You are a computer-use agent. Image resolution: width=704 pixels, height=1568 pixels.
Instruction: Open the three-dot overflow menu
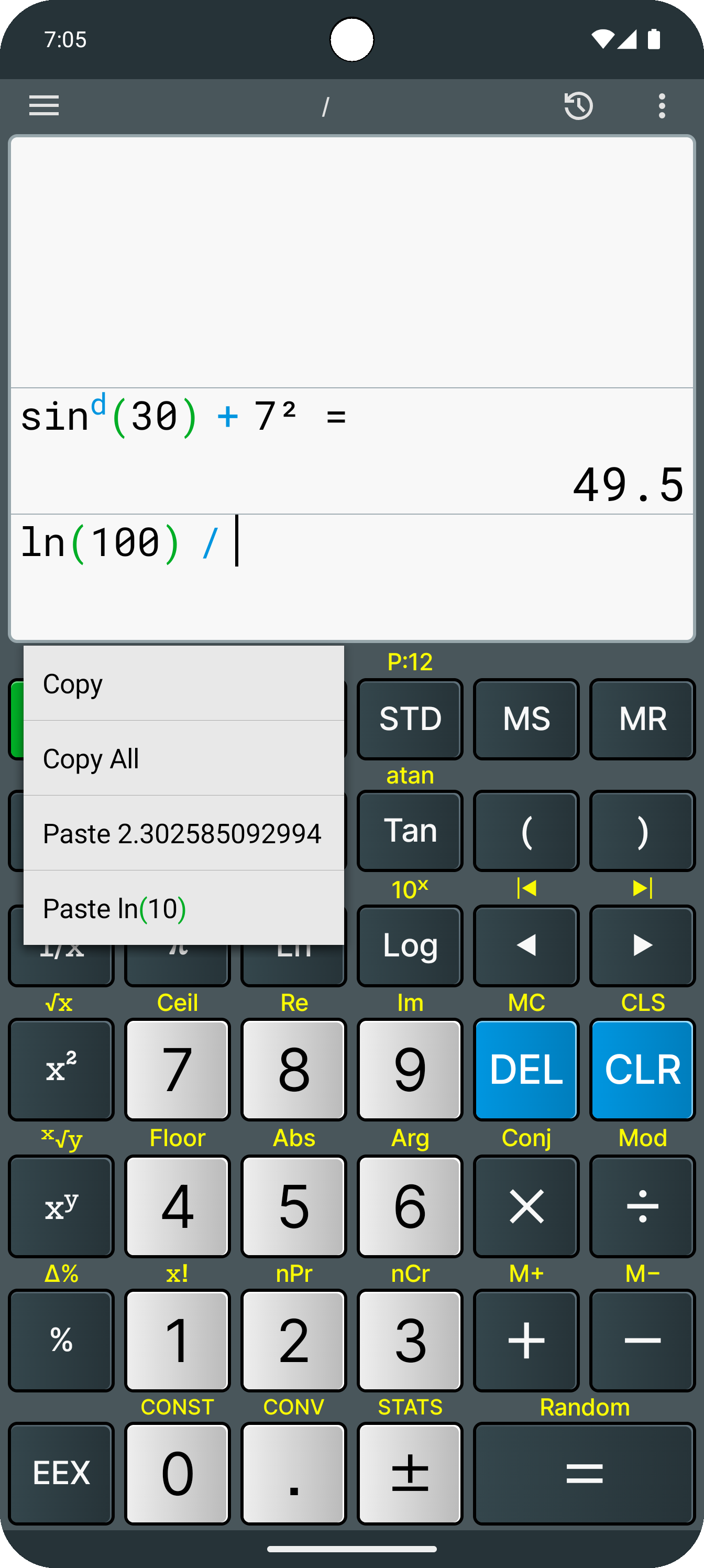coord(662,106)
